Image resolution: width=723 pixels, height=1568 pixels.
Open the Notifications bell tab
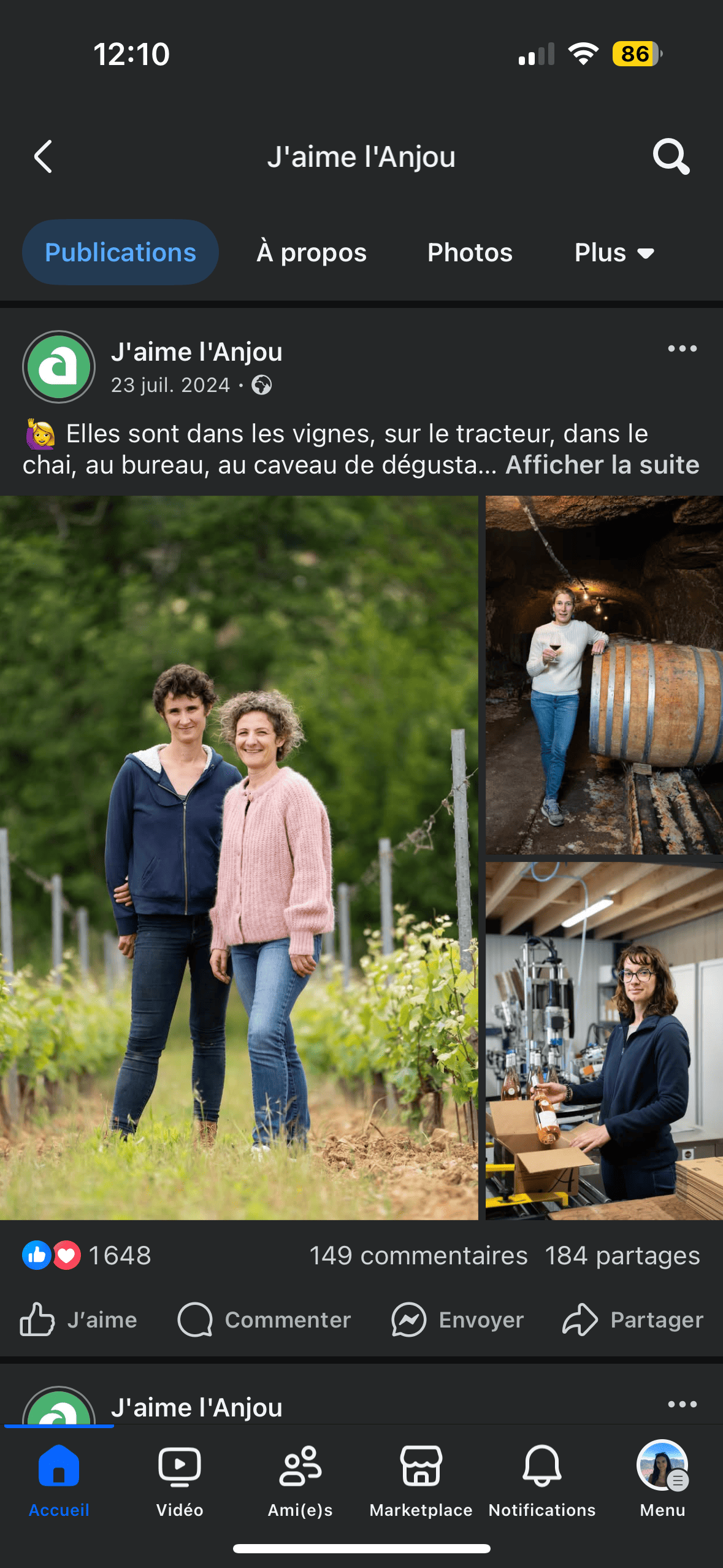click(x=542, y=1478)
